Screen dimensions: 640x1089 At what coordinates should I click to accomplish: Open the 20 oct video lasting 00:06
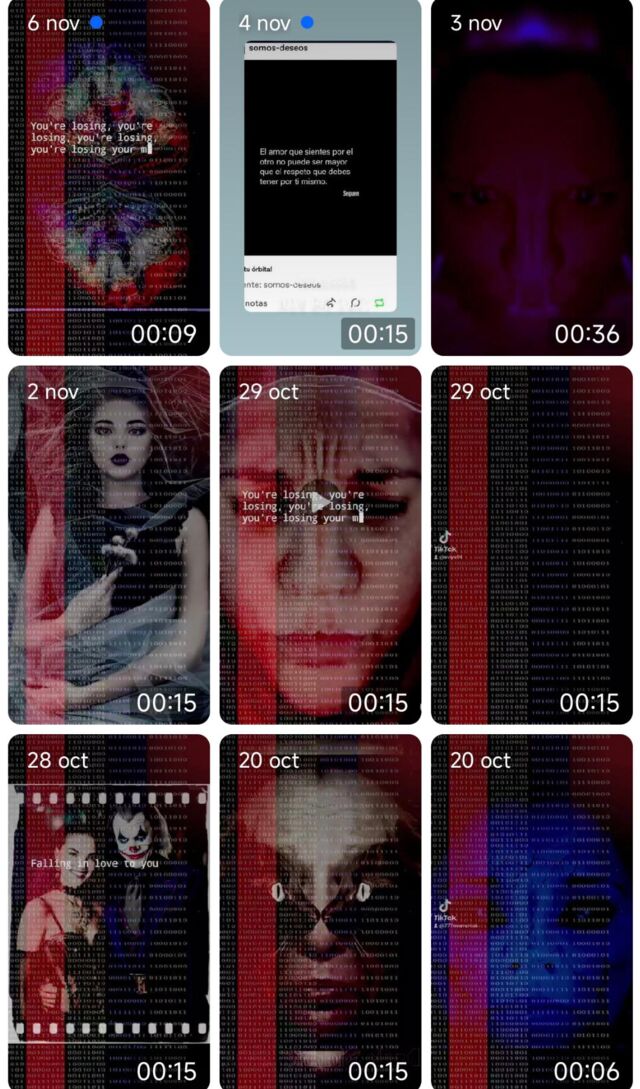(532, 910)
